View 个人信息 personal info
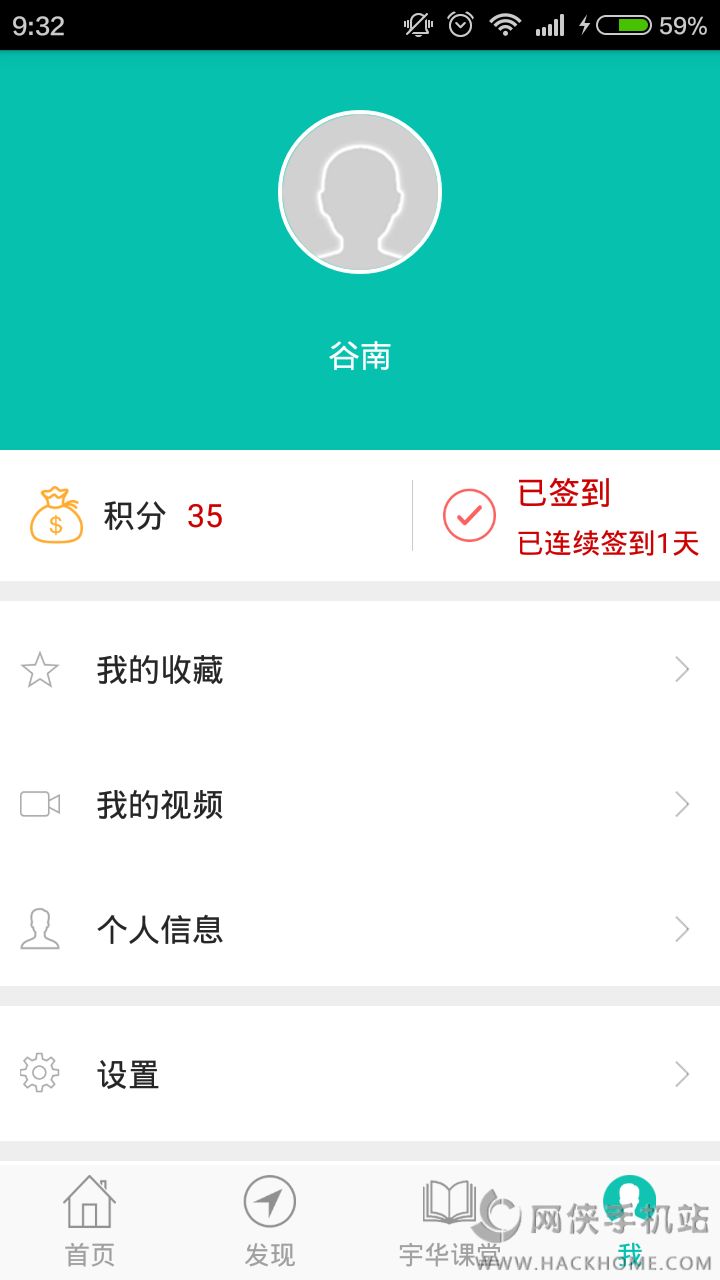This screenshot has width=720, height=1280. point(360,930)
